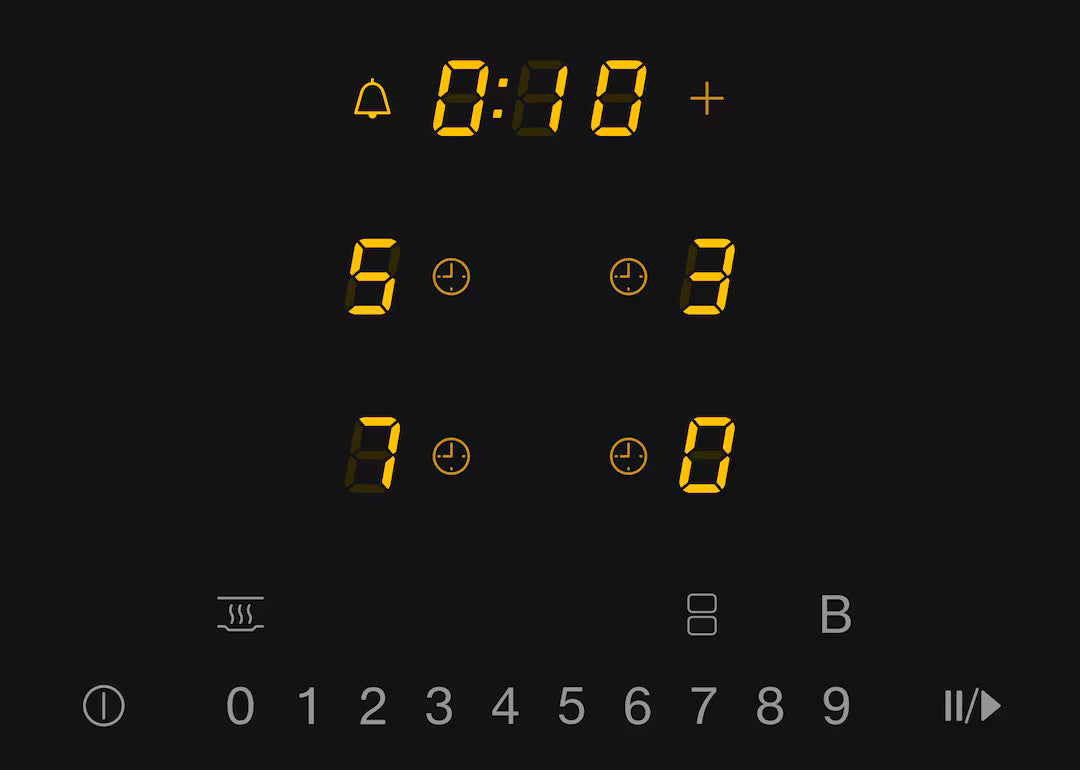Choose power level 6
The height and width of the screenshot is (770, 1080).
coord(637,706)
